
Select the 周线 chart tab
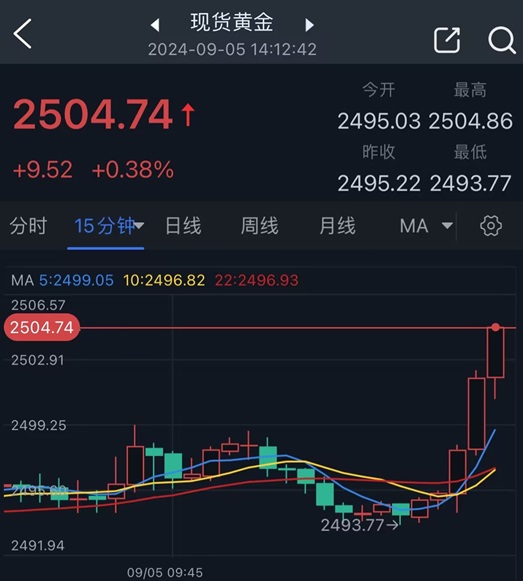pos(259,226)
